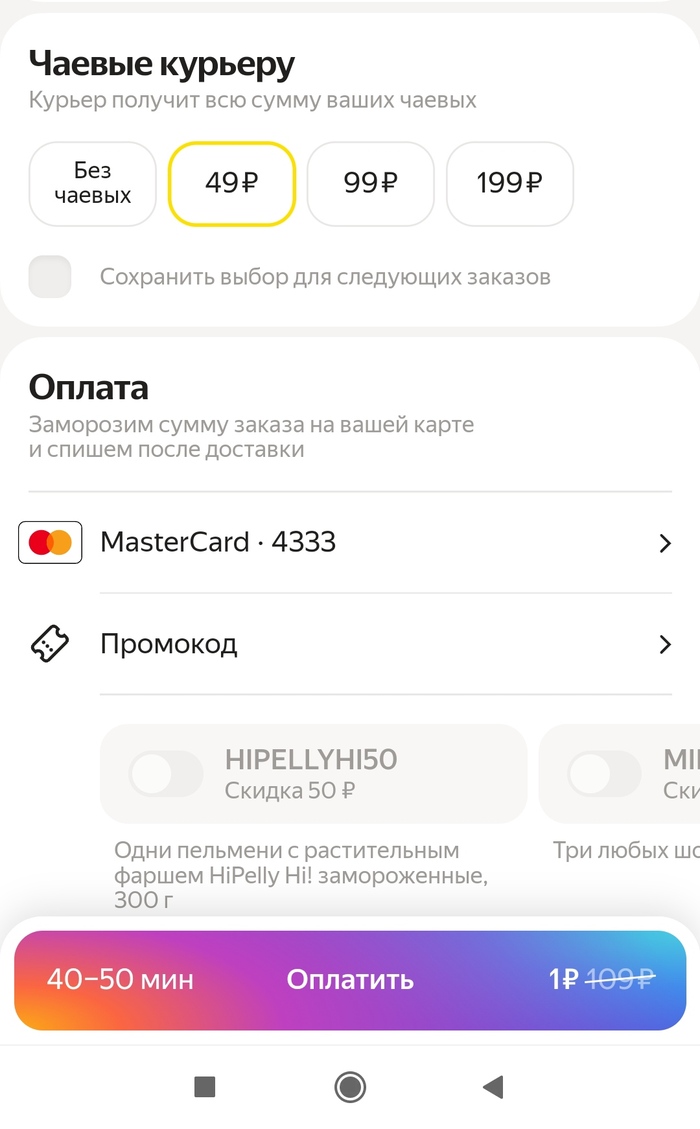Select the 'Без чаевых' no-tip option

pyautogui.click(x=93, y=184)
